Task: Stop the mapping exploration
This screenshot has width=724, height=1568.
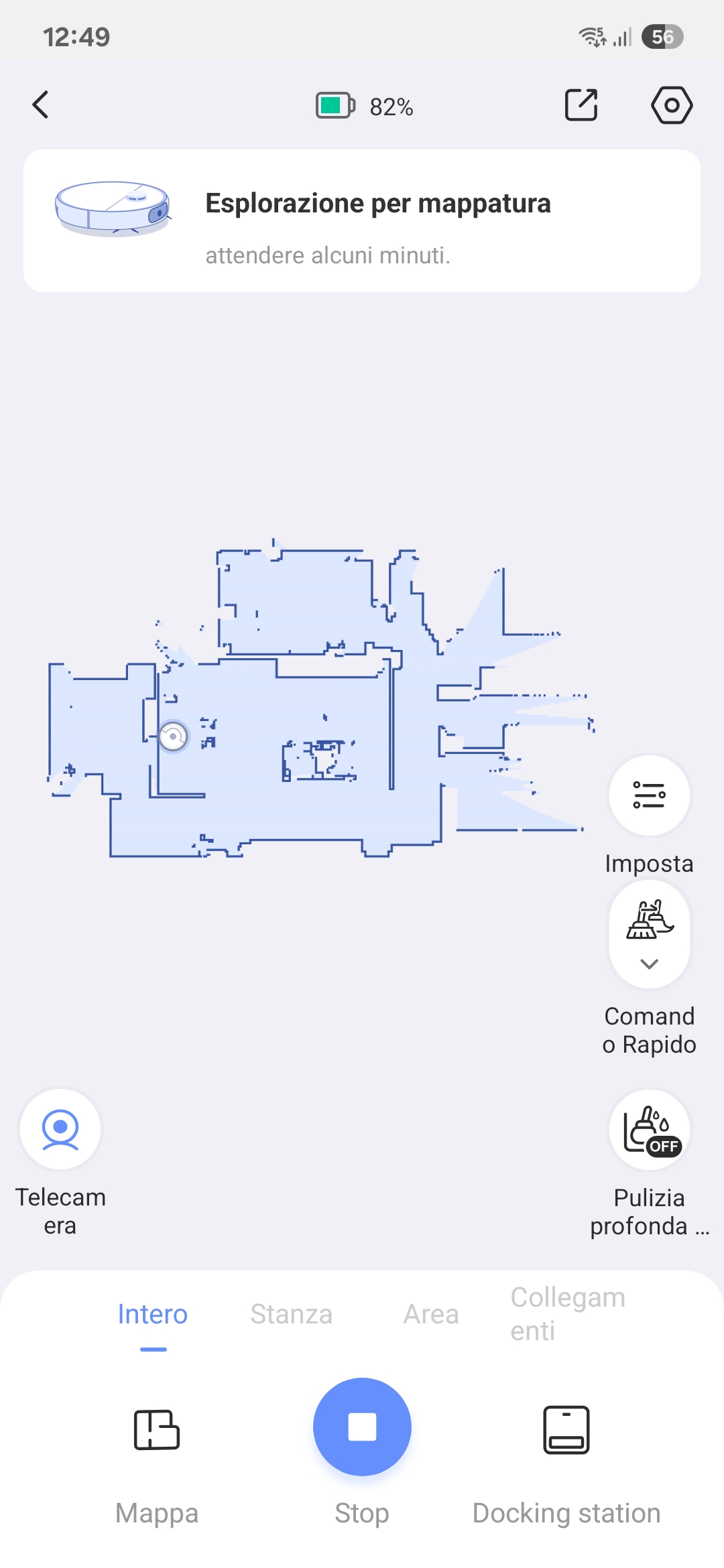Action: 362,1427
